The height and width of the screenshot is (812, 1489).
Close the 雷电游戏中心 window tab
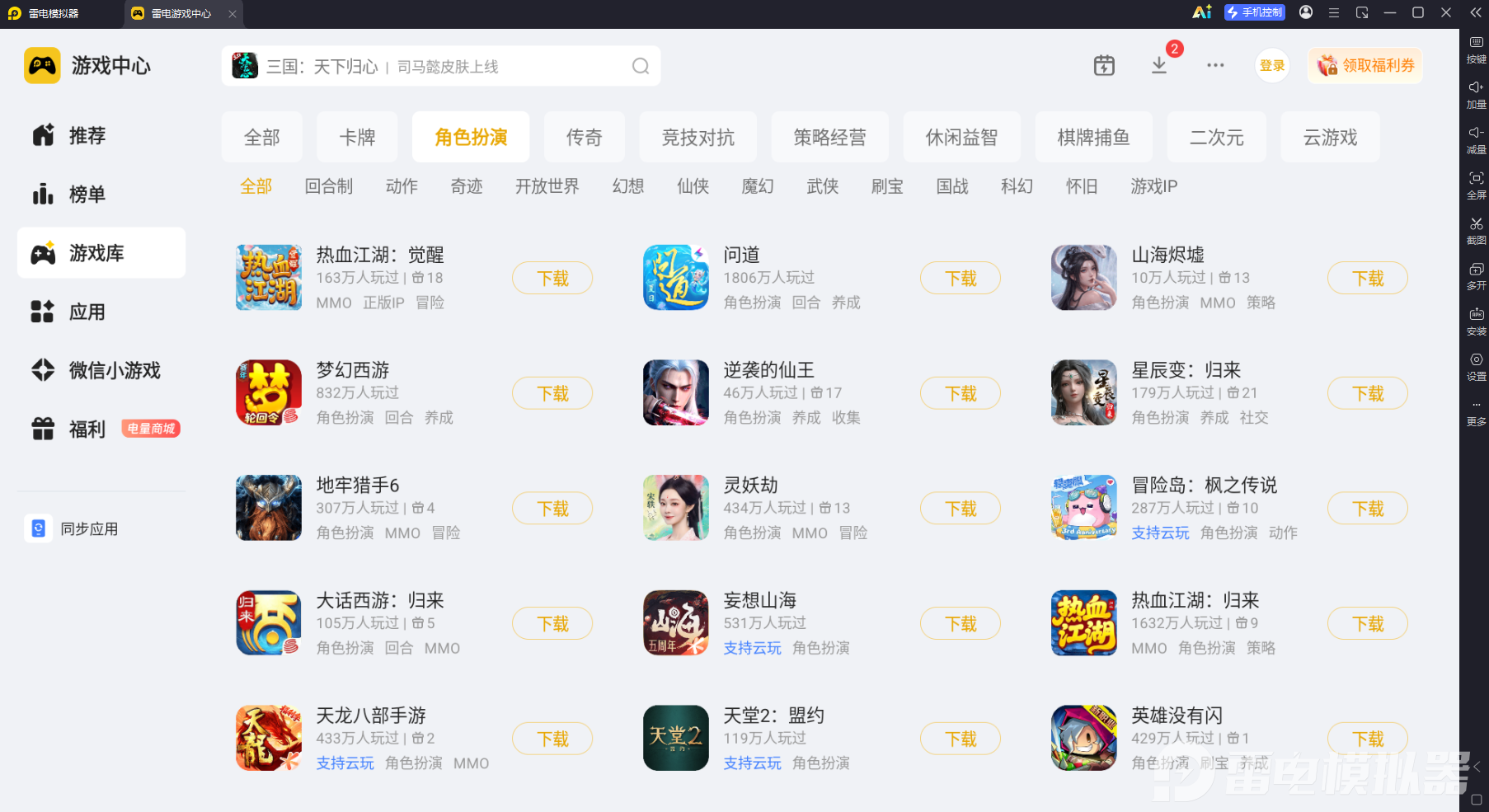tap(233, 14)
